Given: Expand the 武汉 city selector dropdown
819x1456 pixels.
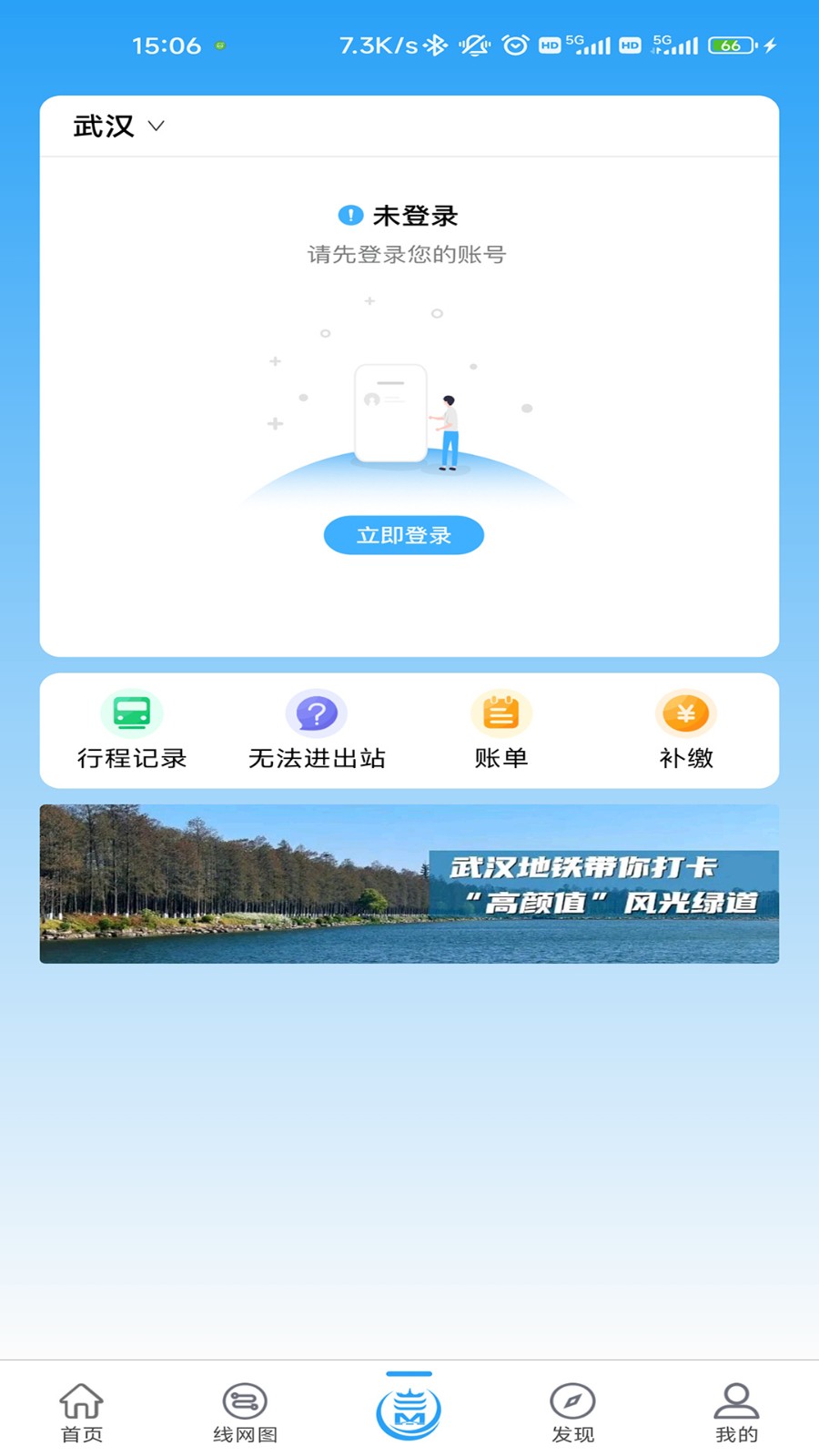Looking at the screenshot, I should (x=118, y=126).
